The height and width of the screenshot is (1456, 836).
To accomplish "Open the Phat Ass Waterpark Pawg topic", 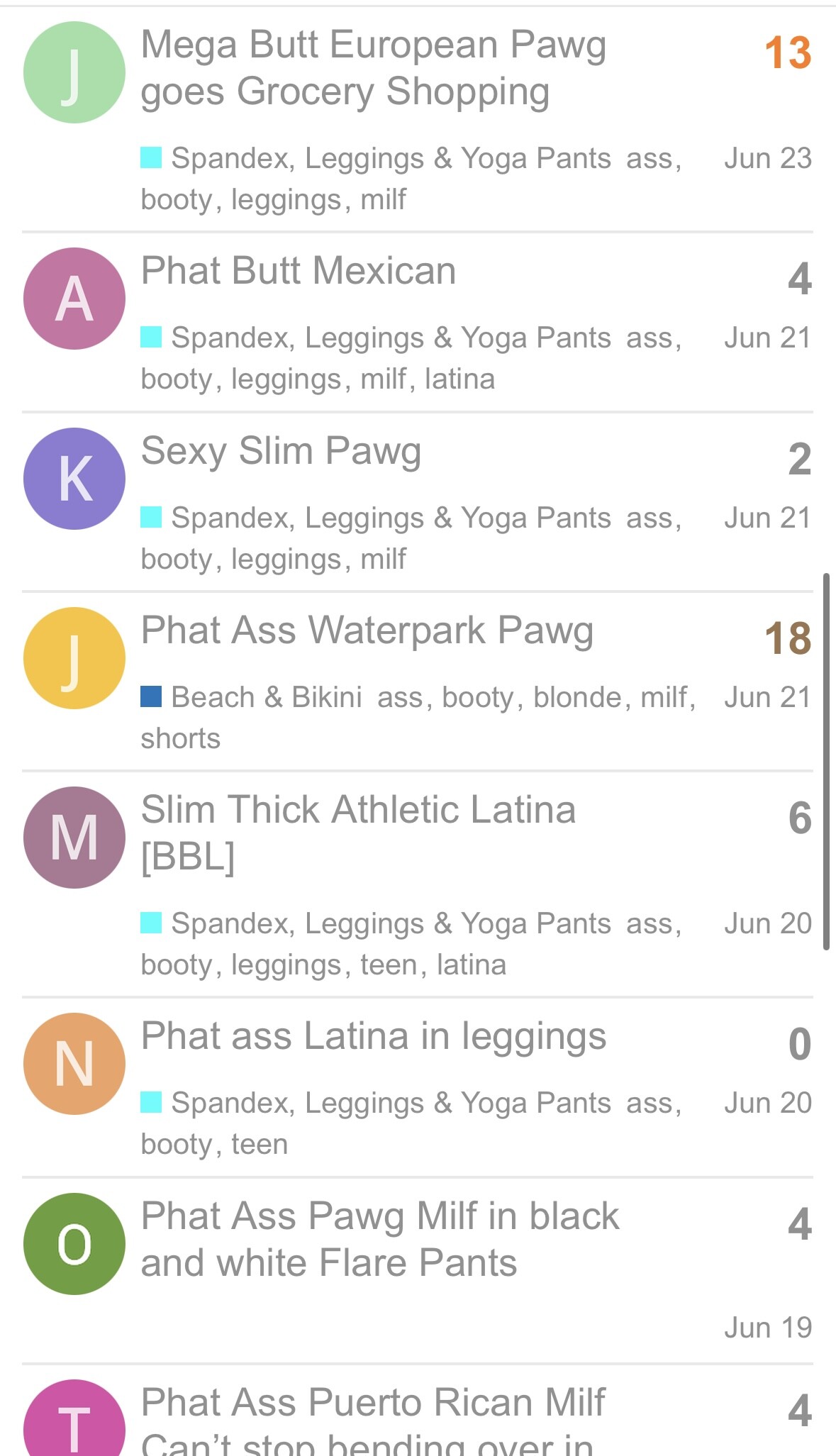I will tap(367, 630).
